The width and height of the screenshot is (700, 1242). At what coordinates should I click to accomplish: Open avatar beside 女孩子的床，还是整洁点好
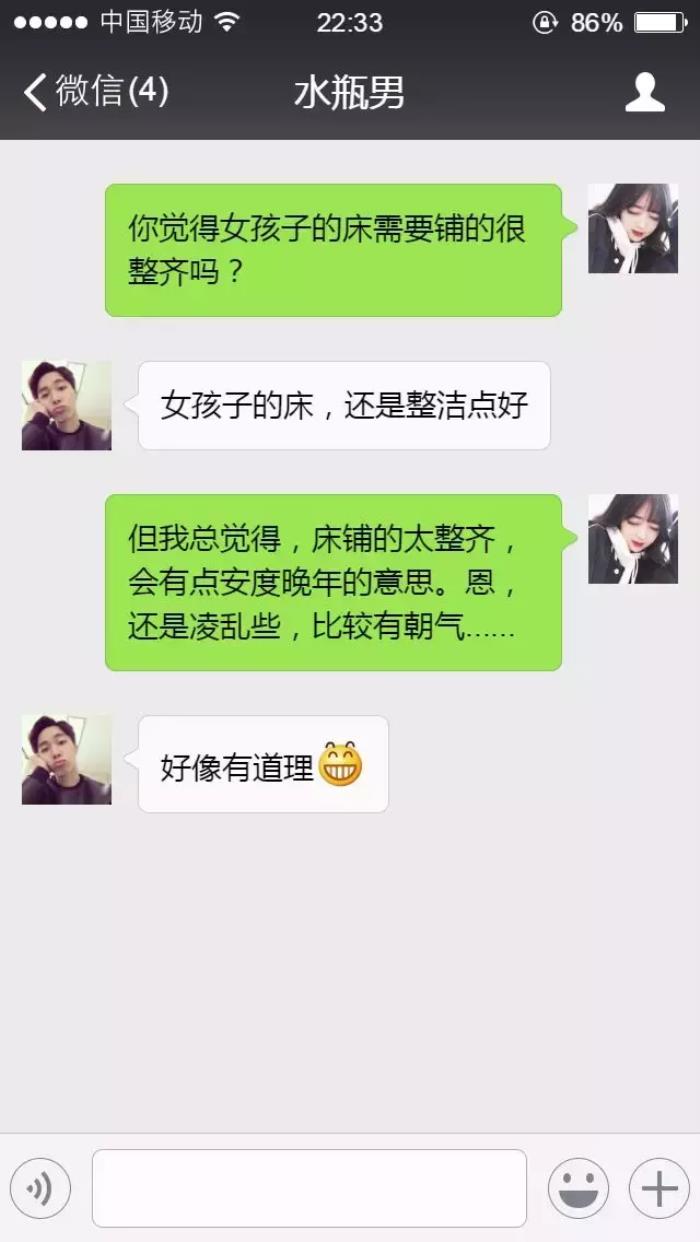[x=66, y=406]
